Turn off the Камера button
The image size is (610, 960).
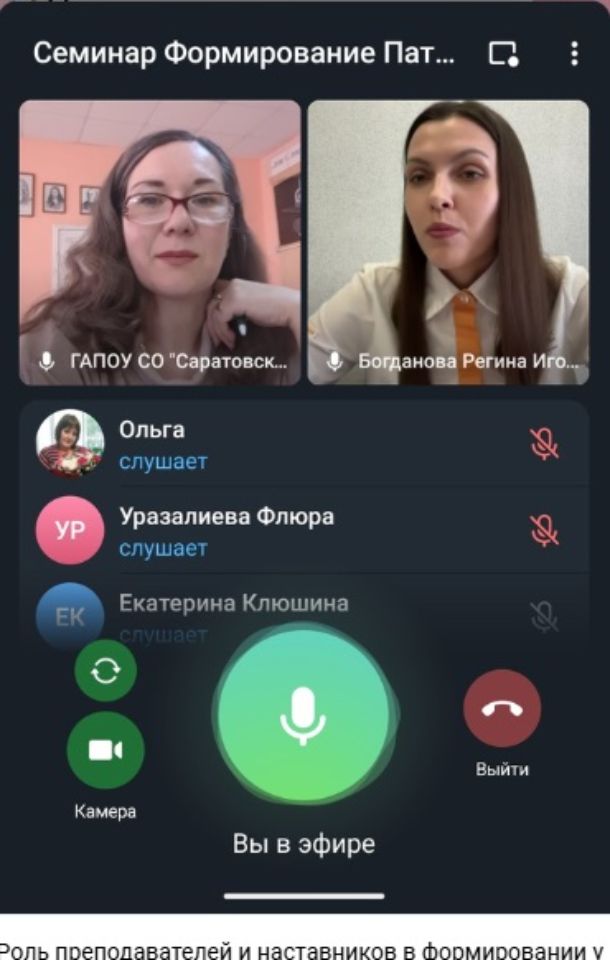[105, 750]
